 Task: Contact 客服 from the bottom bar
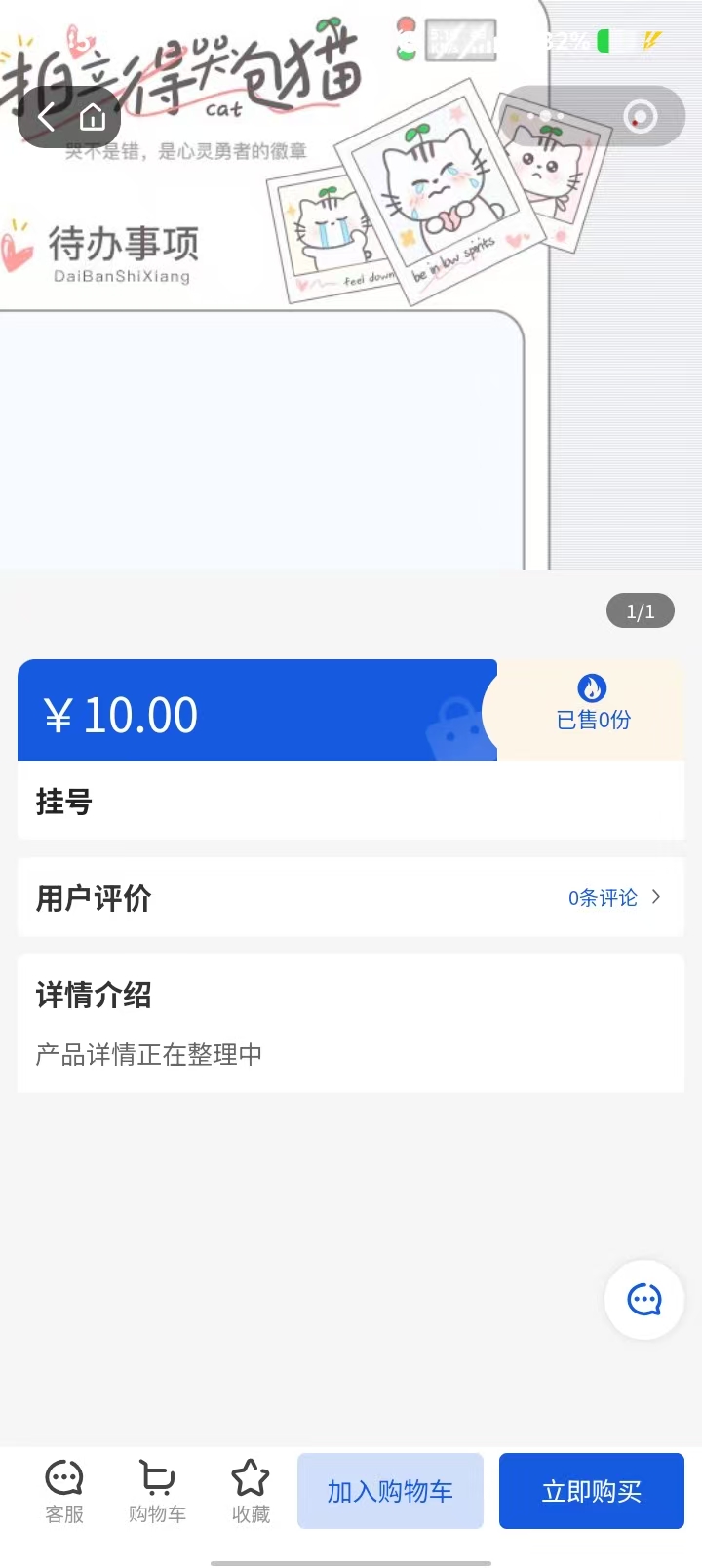(64, 1491)
